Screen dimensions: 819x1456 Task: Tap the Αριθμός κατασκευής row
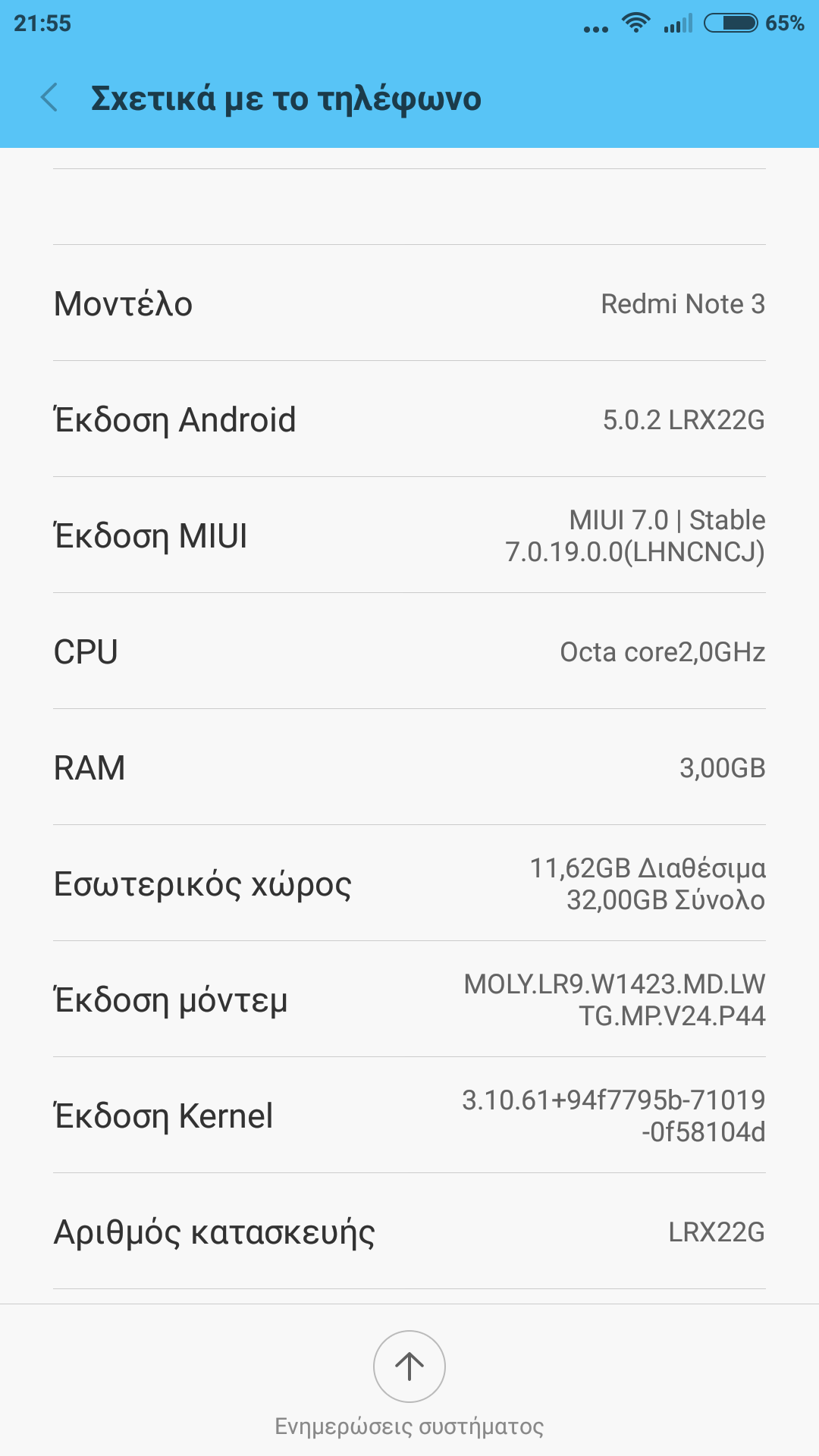point(409,1232)
